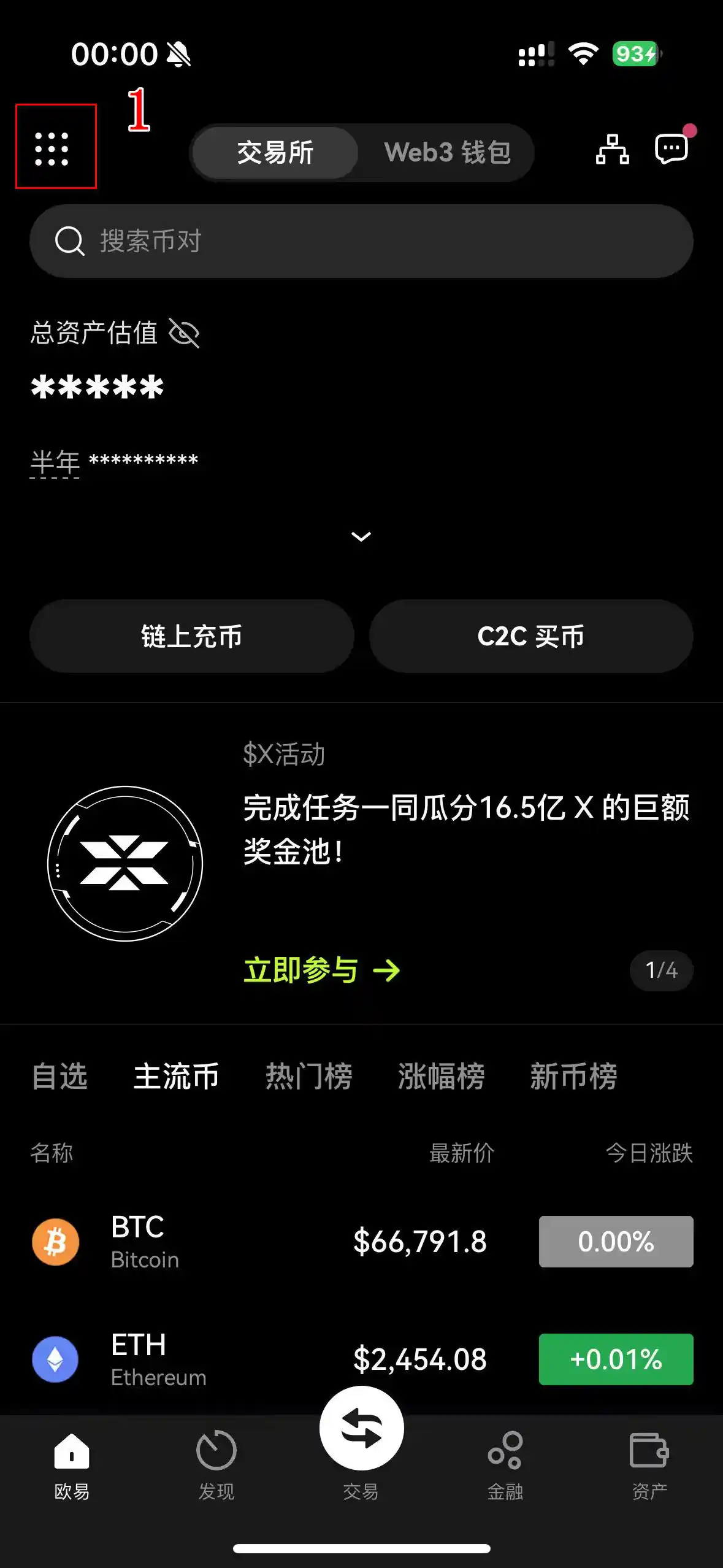Open the grid menu button
This screenshot has width=723, height=1568.
pos(52,149)
